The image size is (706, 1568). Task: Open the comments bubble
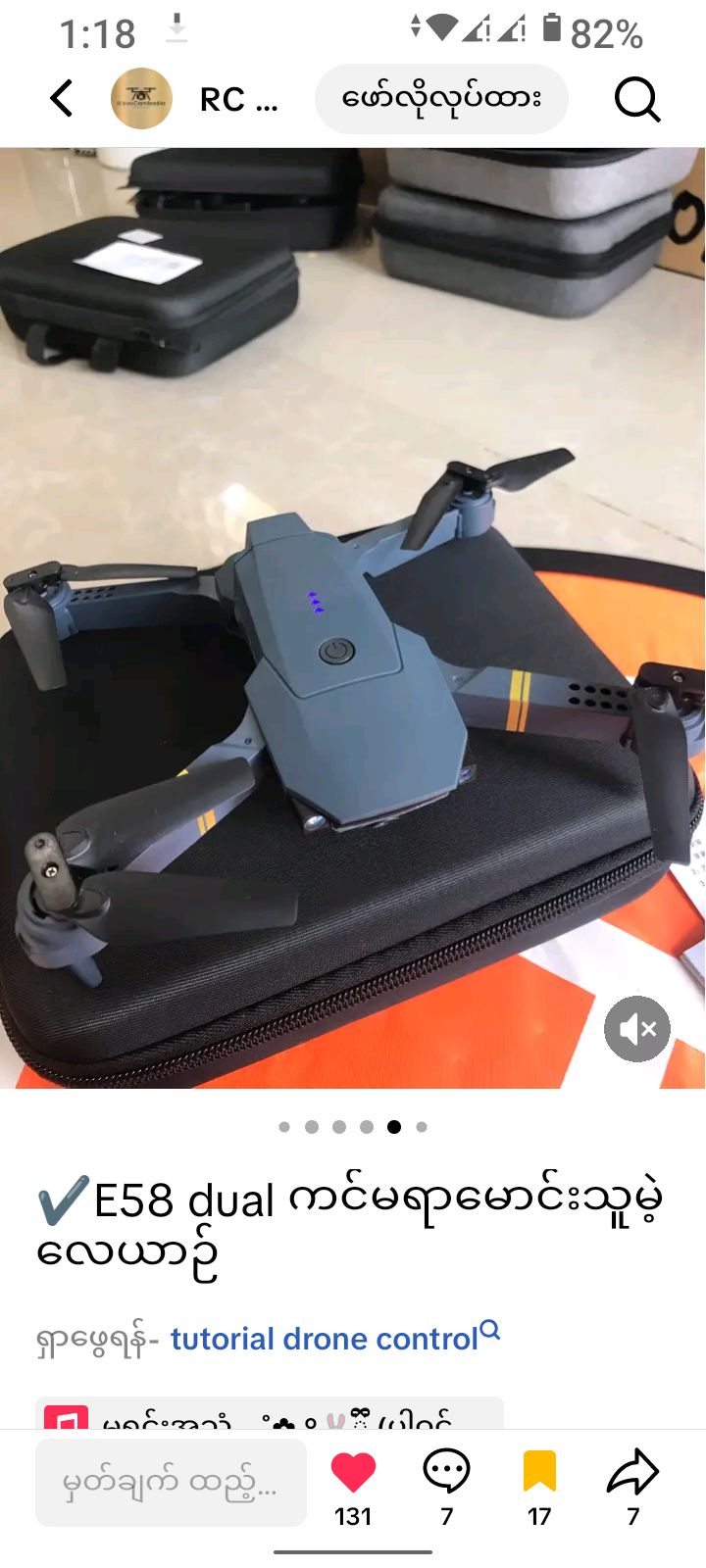[x=446, y=1473]
